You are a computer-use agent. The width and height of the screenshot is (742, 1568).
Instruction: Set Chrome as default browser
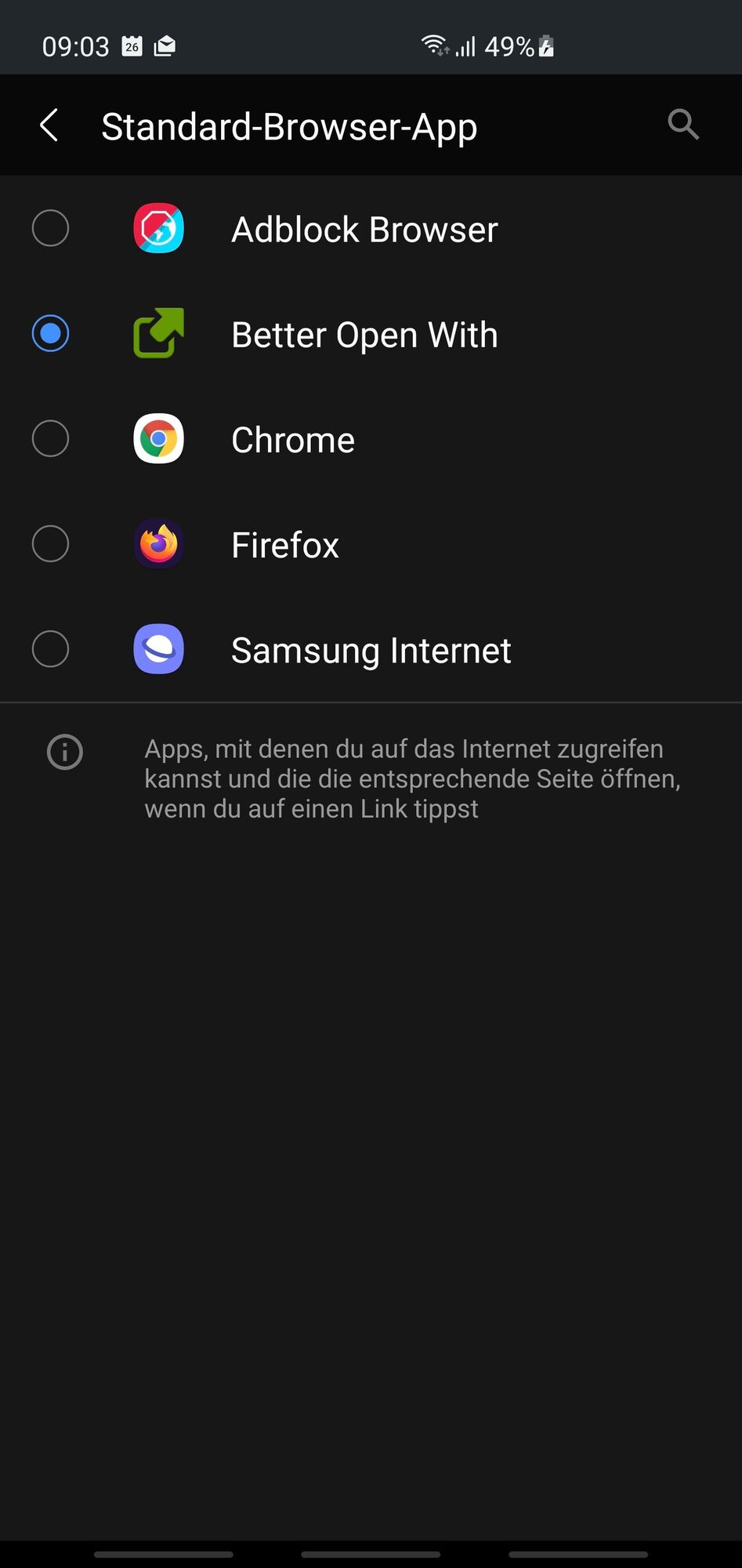pos(51,439)
